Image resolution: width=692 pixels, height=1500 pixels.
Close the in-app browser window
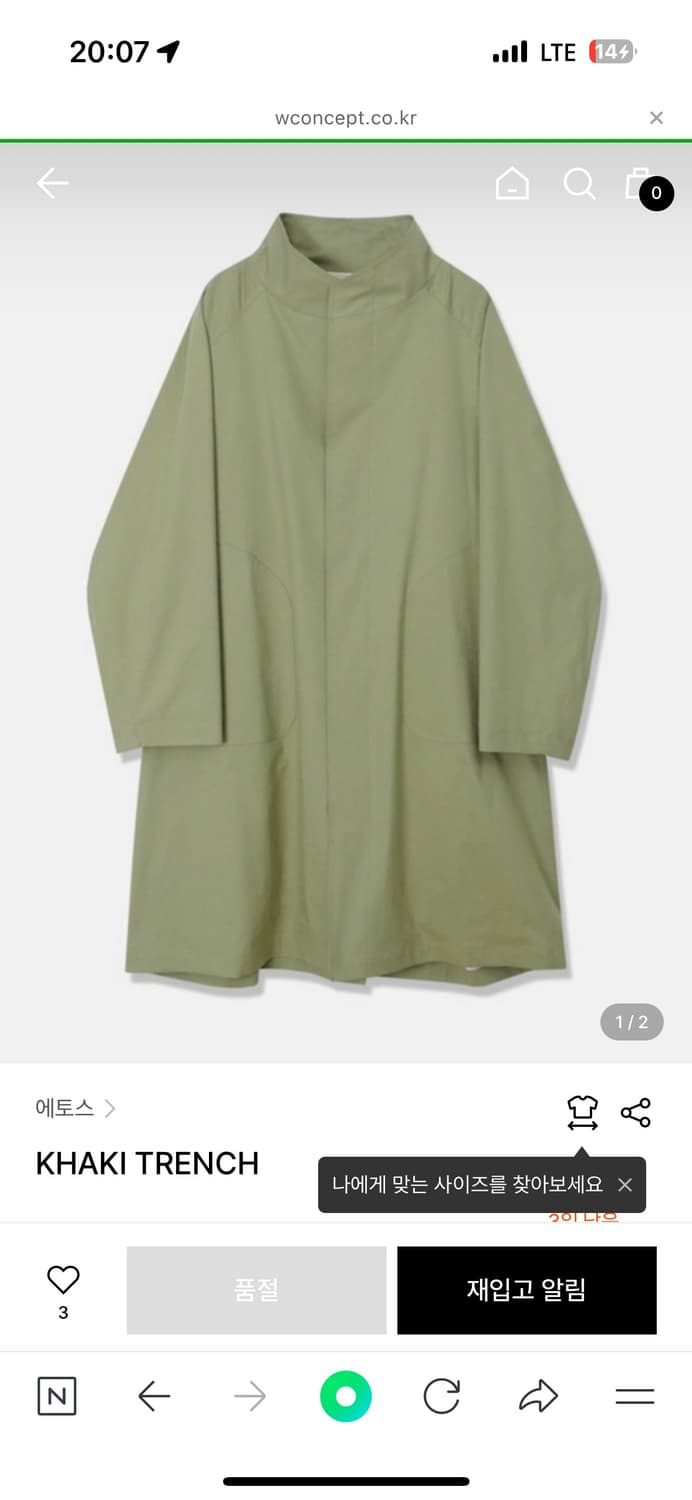pos(656,118)
